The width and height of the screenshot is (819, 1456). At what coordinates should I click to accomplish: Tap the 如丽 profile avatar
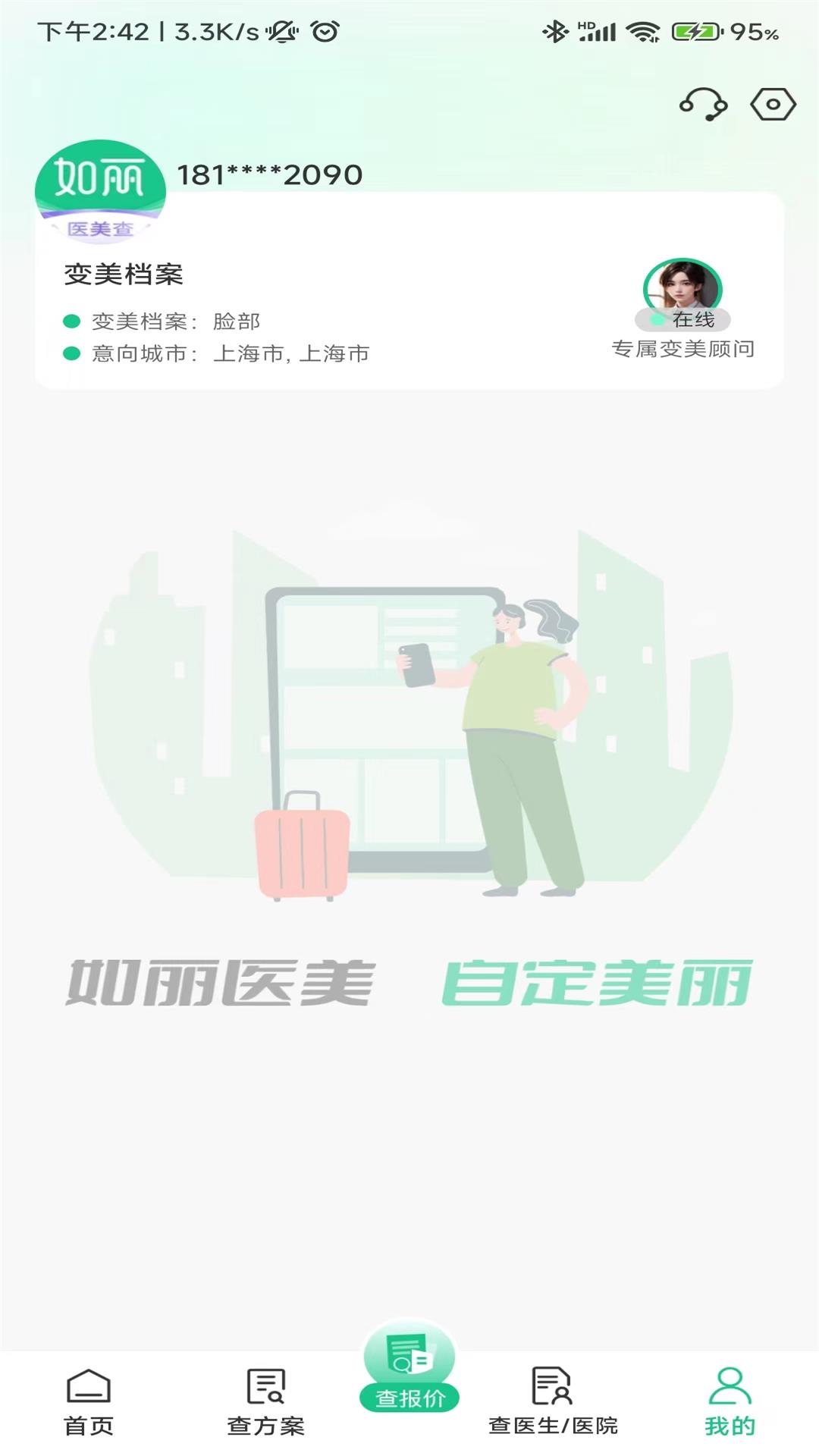tap(100, 190)
